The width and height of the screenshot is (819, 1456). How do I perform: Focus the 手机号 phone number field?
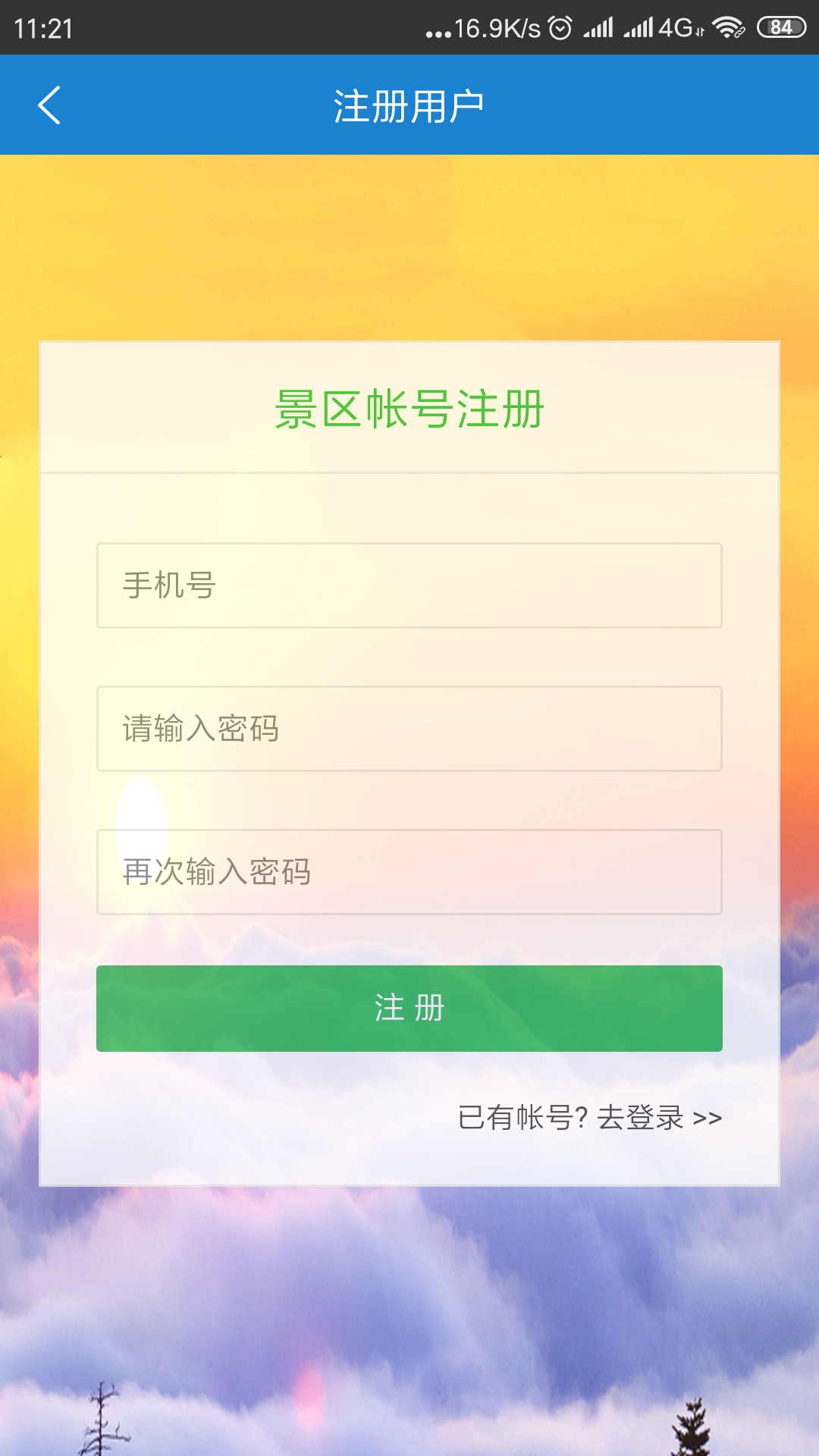409,585
